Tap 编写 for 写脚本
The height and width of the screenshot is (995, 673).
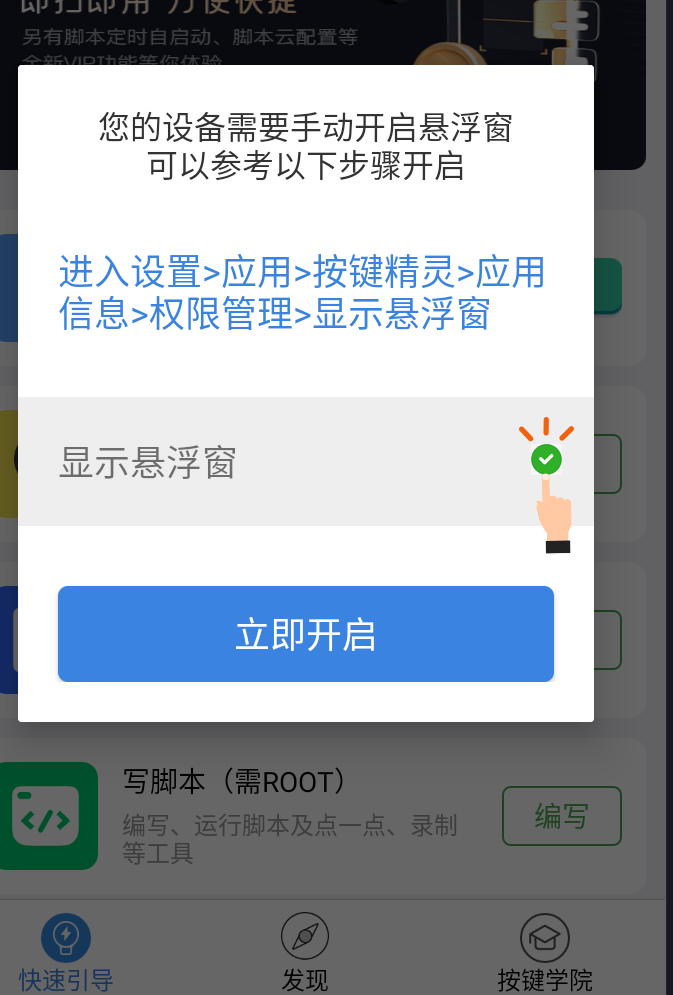click(561, 816)
